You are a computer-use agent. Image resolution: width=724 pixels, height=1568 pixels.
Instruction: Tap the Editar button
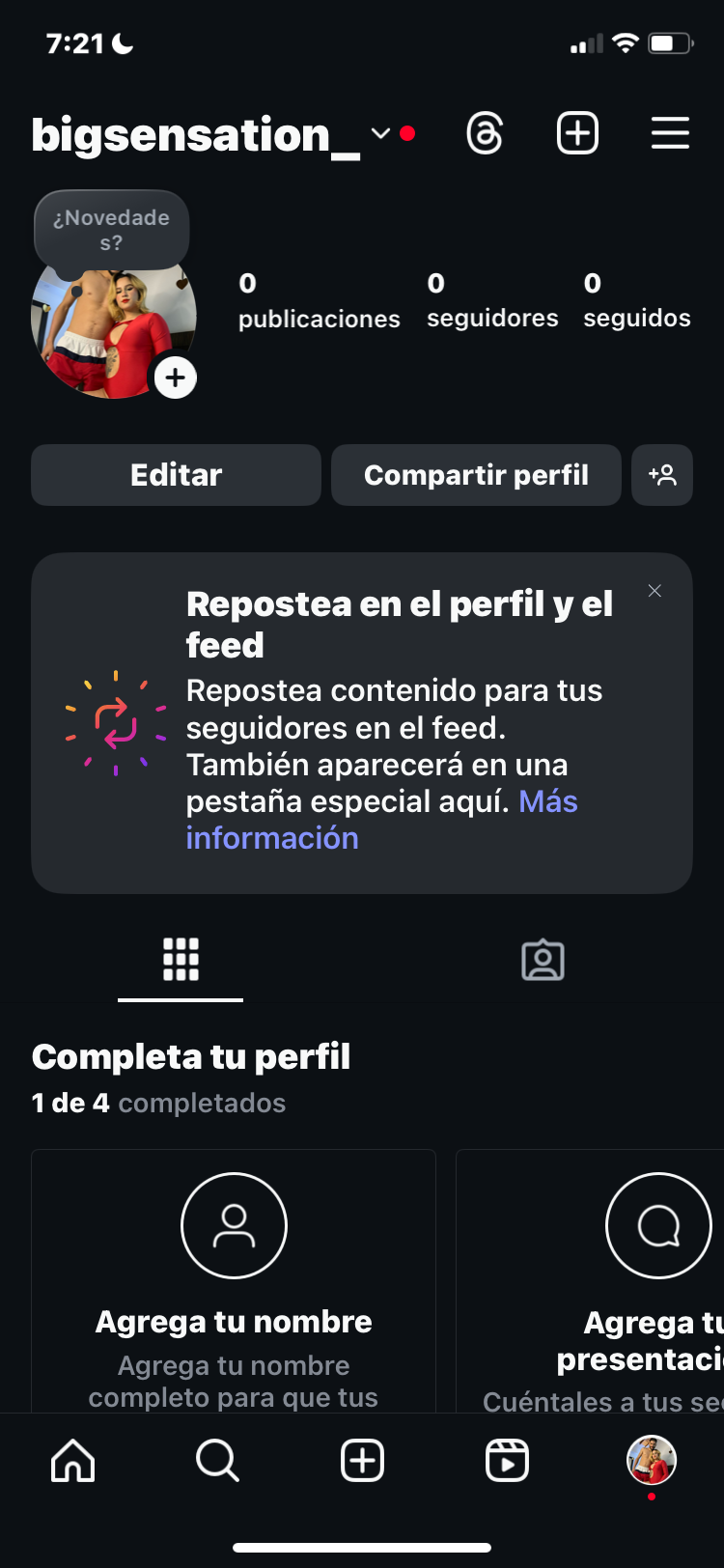[176, 475]
